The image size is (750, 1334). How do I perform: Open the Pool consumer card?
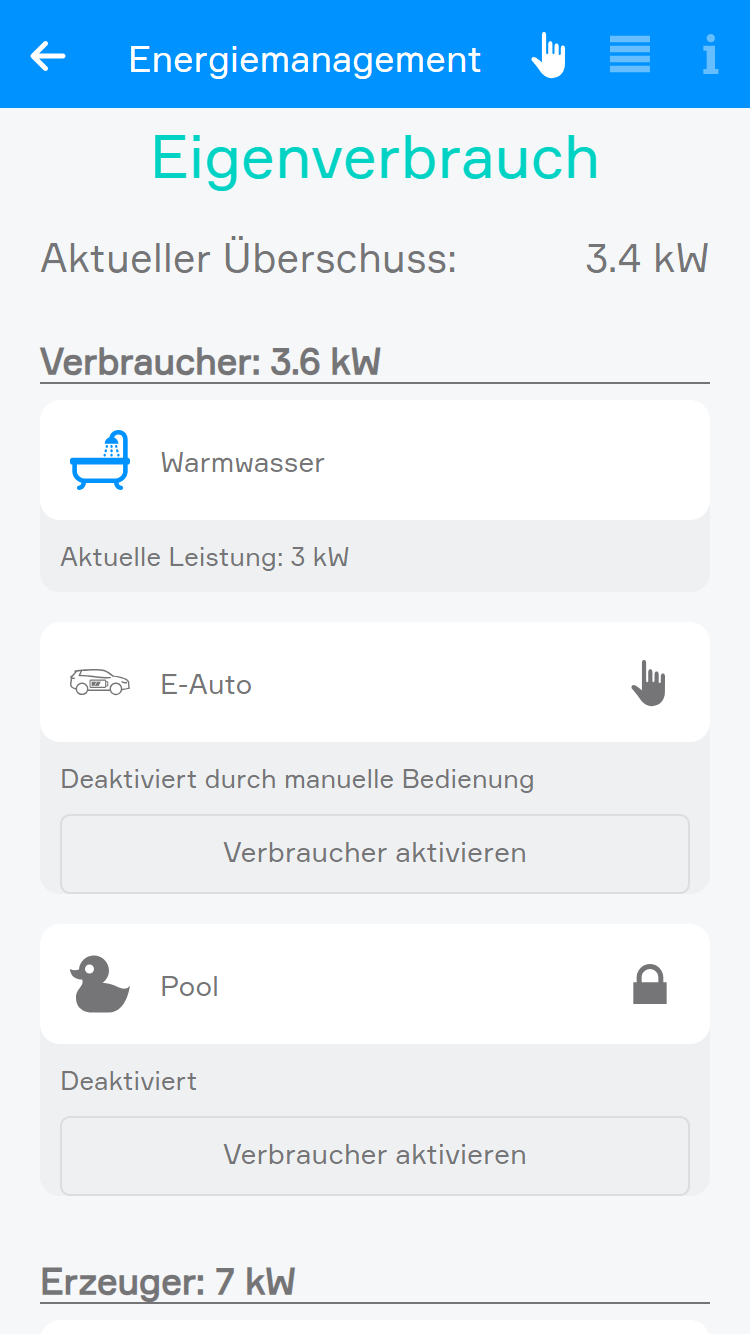375,985
